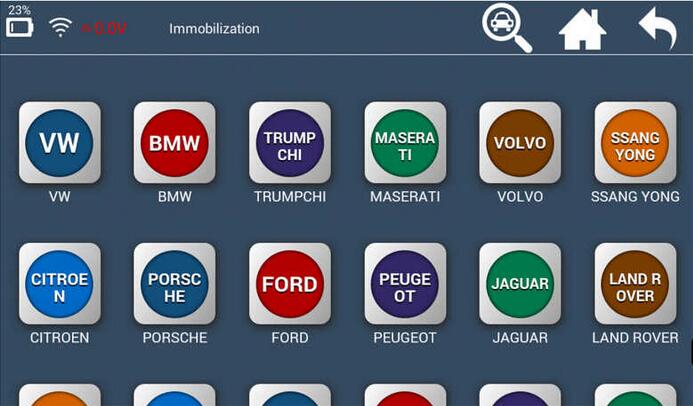Image resolution: width=693 pixels, height=406 pixels.
Task: Select MASERATI from the grid
Action: [404, 143]
